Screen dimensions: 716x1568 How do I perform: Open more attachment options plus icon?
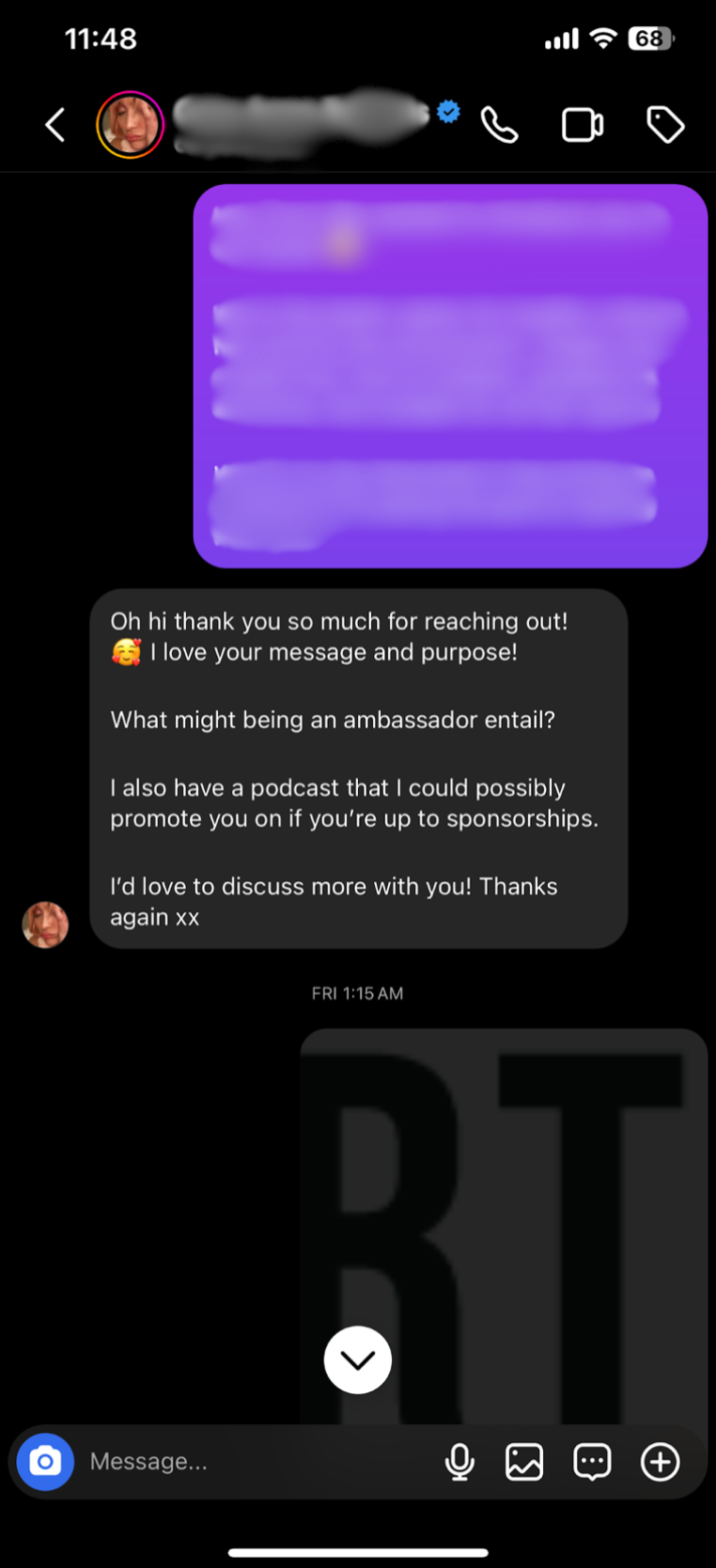pos(660,1462)
